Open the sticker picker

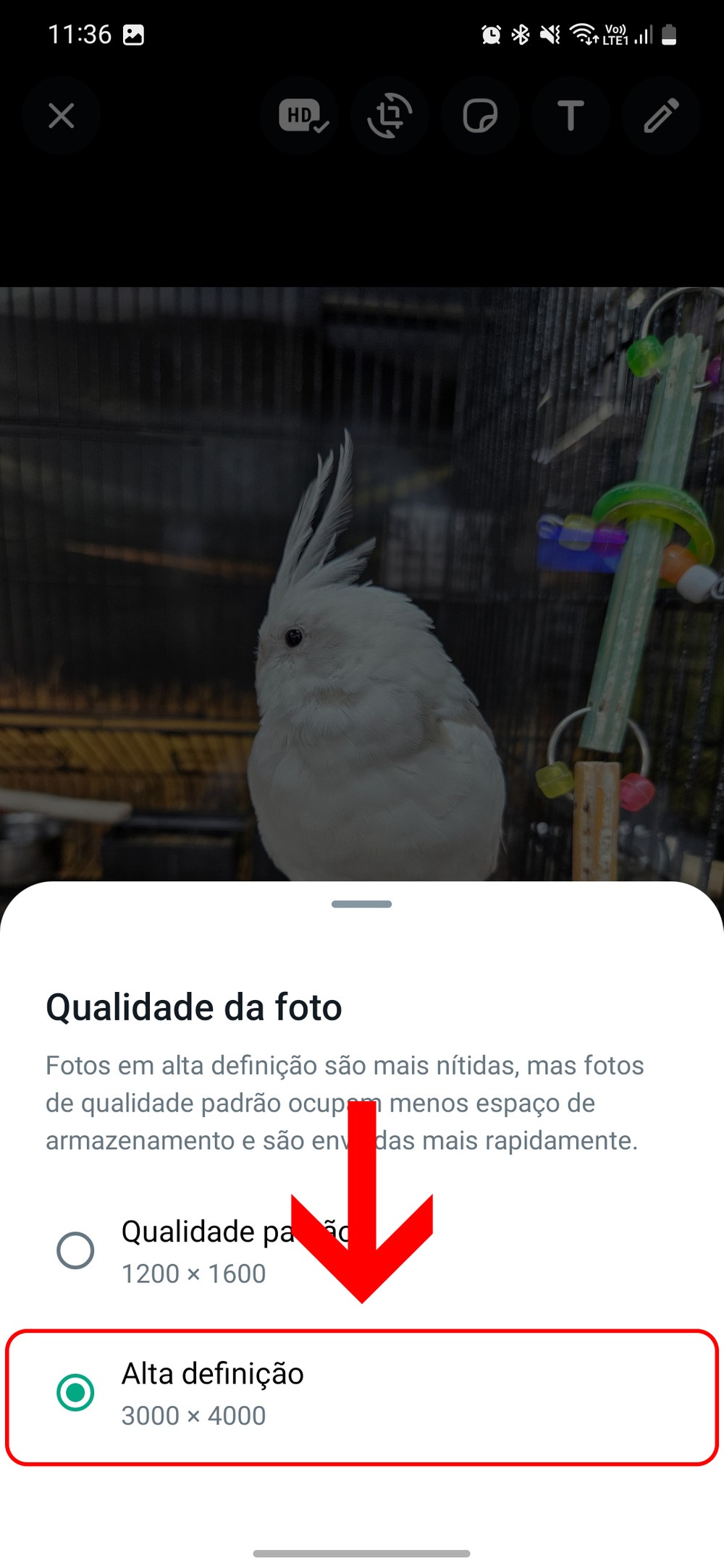[480, 116]
